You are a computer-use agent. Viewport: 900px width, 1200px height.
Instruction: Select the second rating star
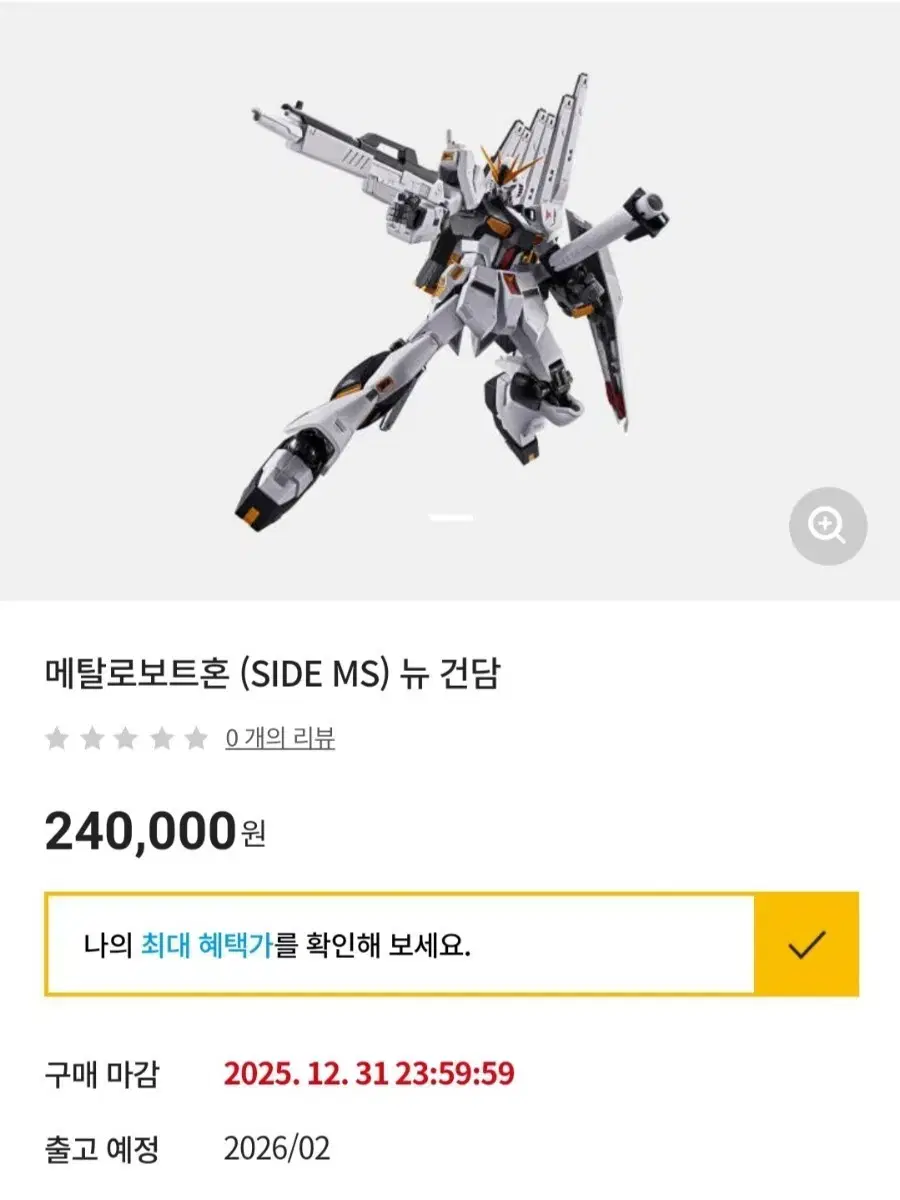[x=92, y=740]
